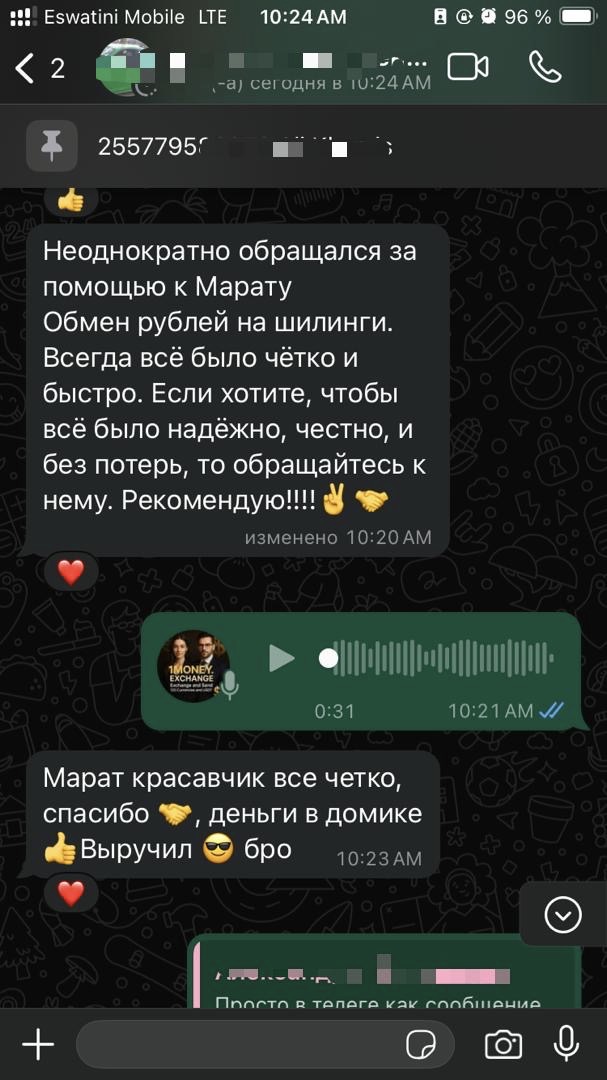Screen dimensions: 607x1080
Task: Open the attachment plus menu
Action: point(38,1045)
